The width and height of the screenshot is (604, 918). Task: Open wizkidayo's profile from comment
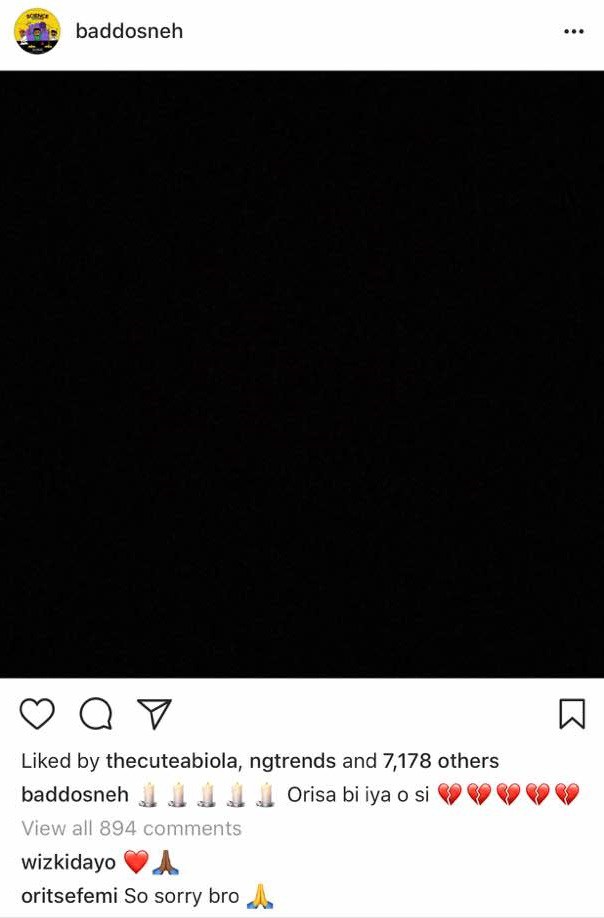pyautogui.click(x=68, y=862)
